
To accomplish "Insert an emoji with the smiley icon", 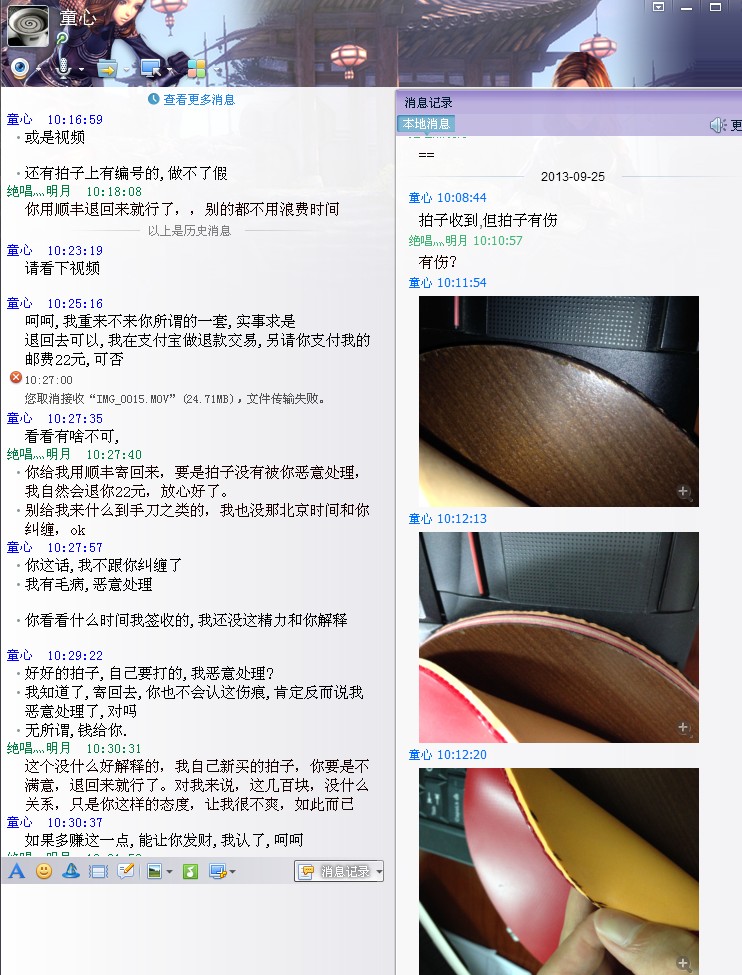I will click(x=42, y=871).
